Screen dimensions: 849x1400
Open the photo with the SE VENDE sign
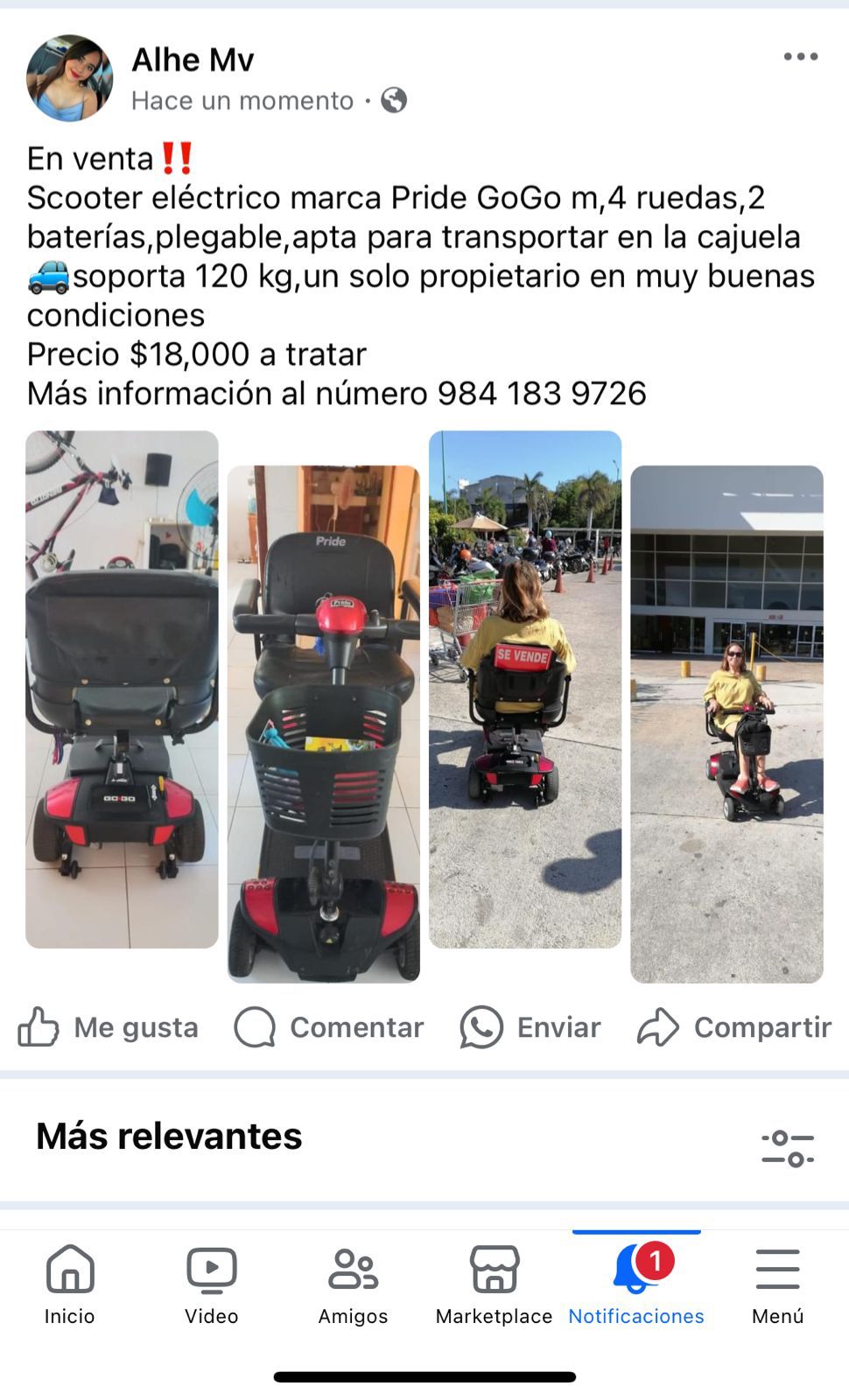click(525, 689)
